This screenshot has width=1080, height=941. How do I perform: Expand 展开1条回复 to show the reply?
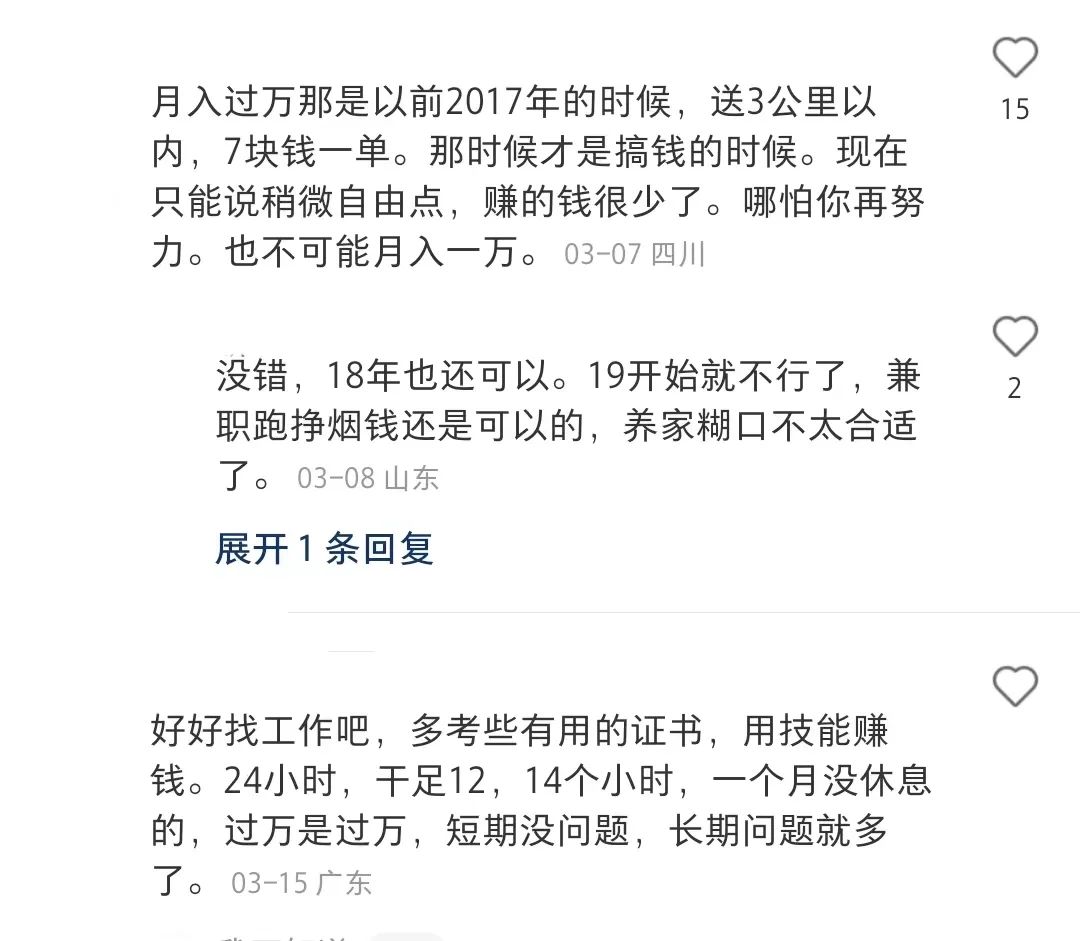coord(324,549)
